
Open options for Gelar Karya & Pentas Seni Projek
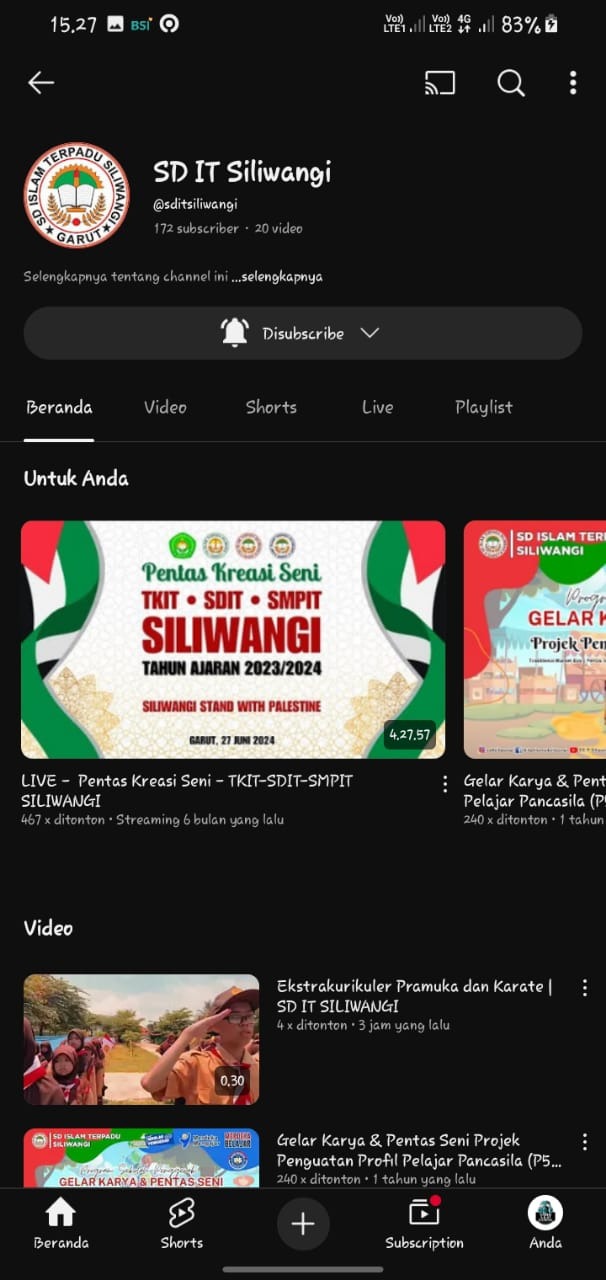click(585, 1142)
